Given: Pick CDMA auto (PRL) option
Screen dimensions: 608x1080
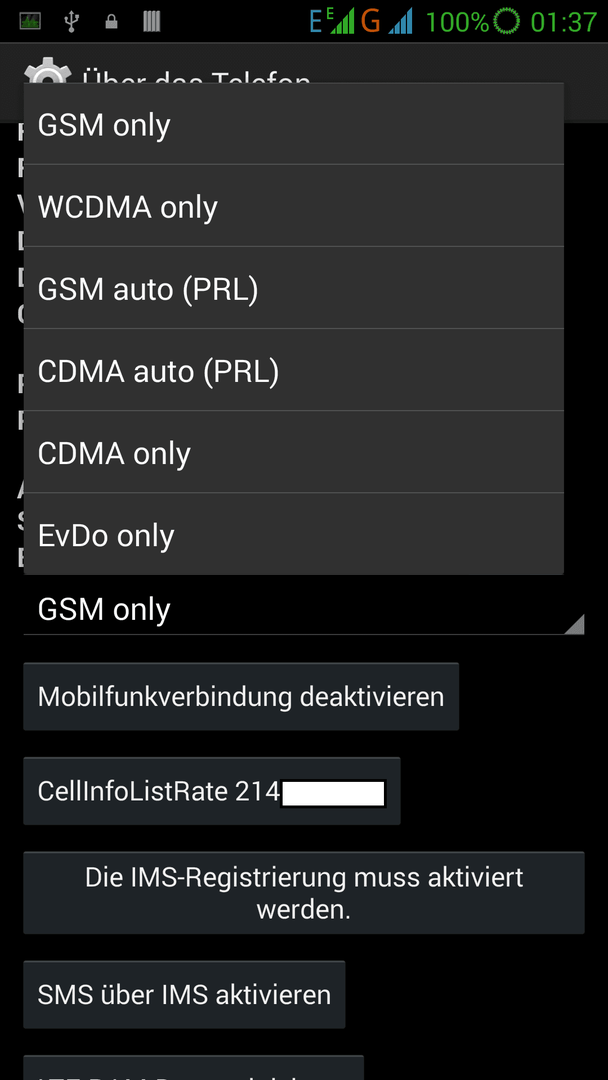Looking at the screenshot, I should click(293, 370).
